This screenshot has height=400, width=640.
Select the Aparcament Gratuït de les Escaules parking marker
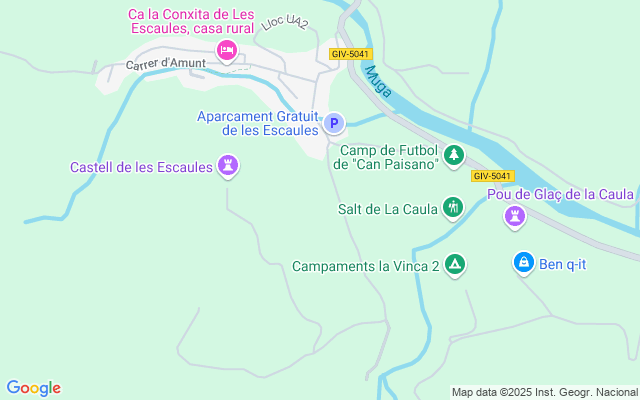point(335,123)
